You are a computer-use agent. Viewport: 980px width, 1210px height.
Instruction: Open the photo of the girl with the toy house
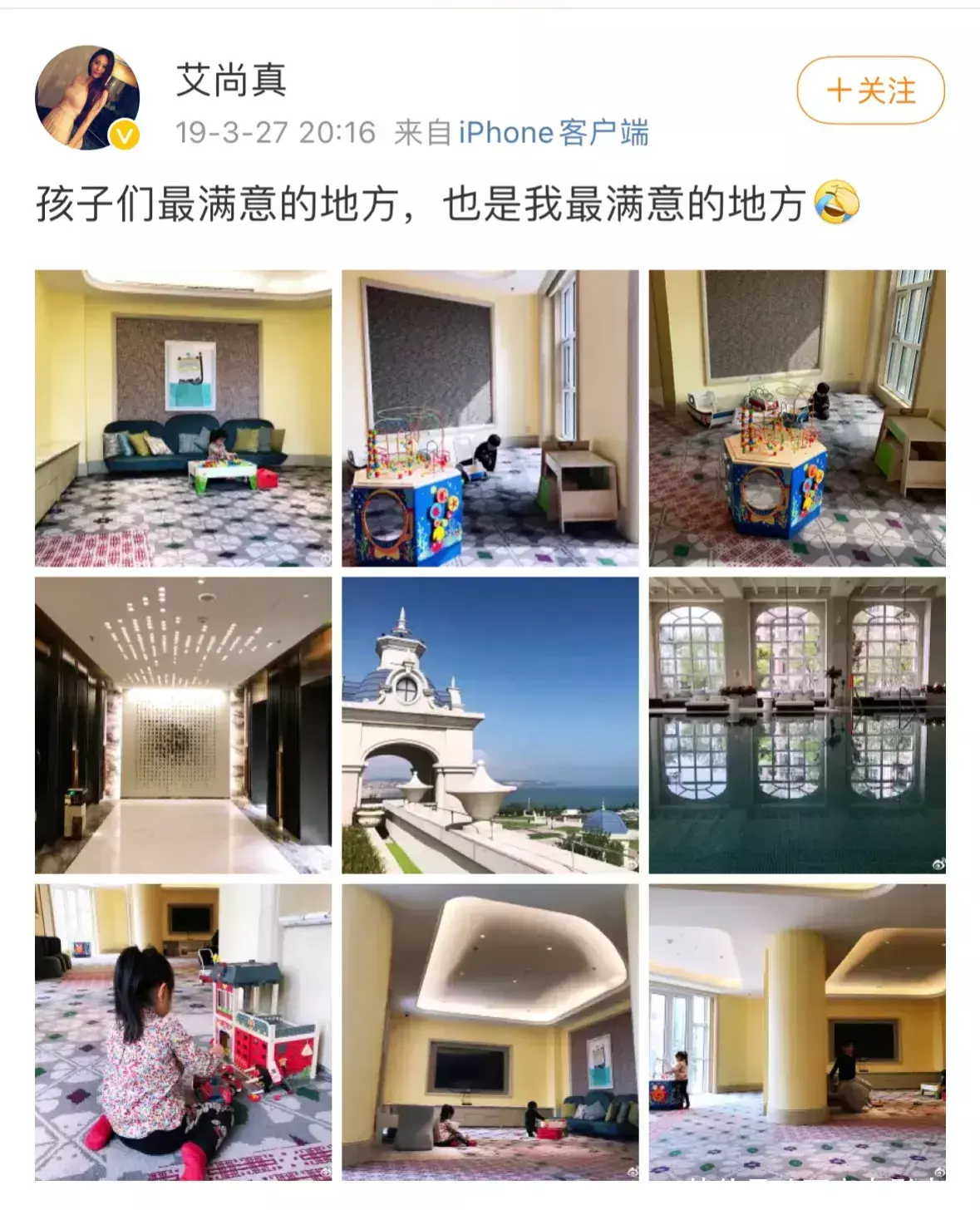pos(183,1031)
